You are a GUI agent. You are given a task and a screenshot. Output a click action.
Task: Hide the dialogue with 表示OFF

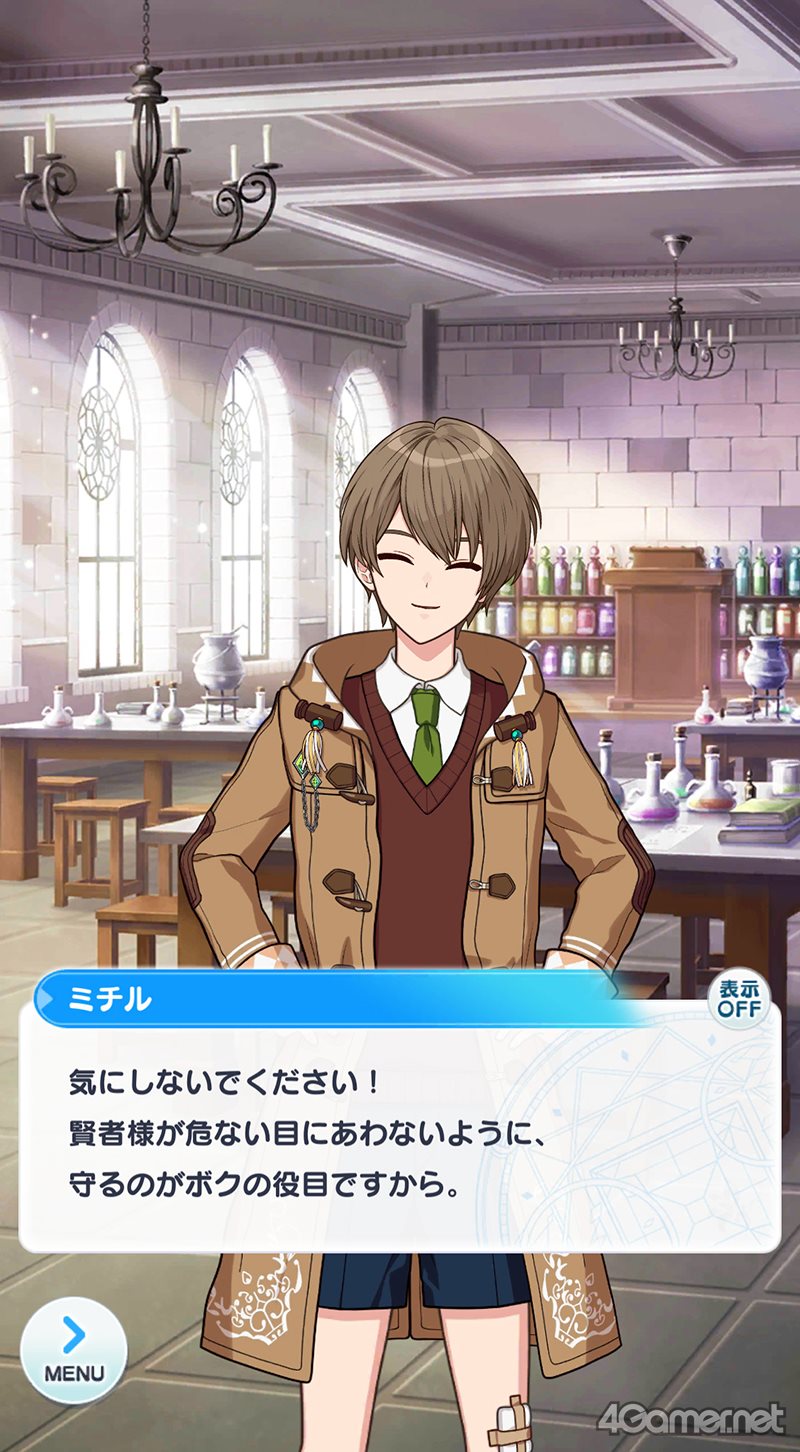[x=740, y=999]
